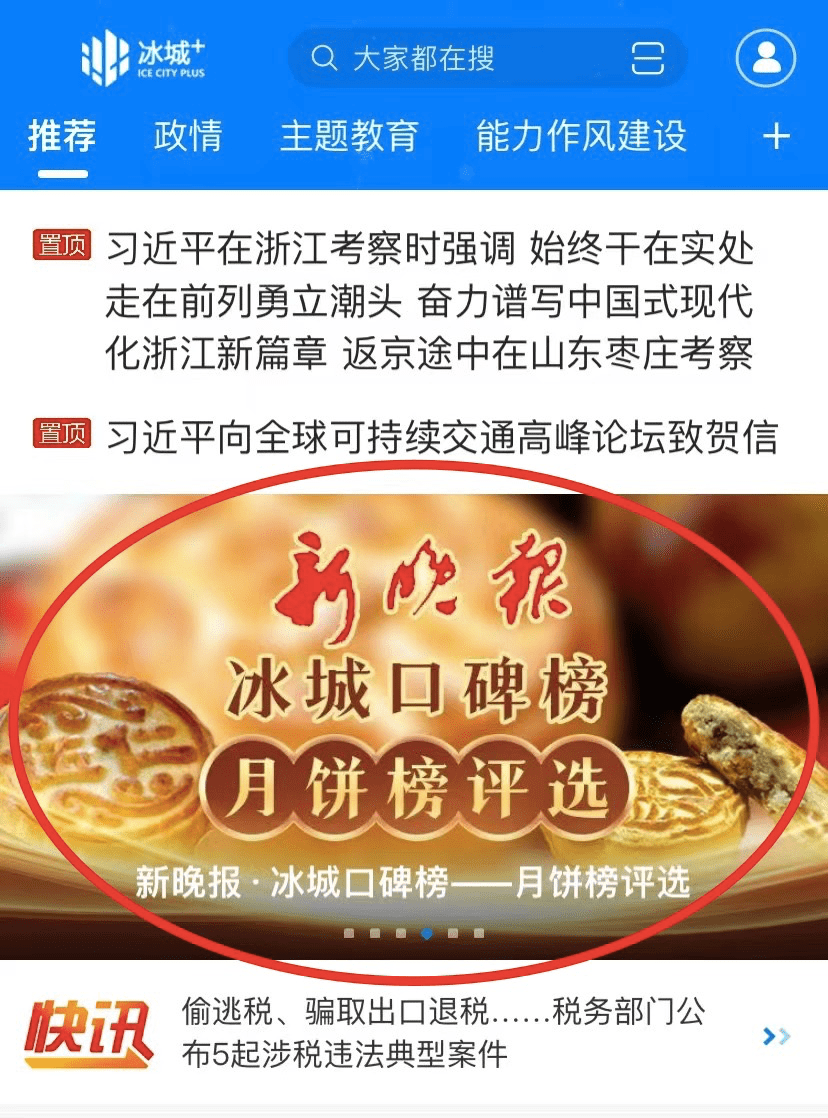Switch to the 推荐 tab

[x=62, y=136]
